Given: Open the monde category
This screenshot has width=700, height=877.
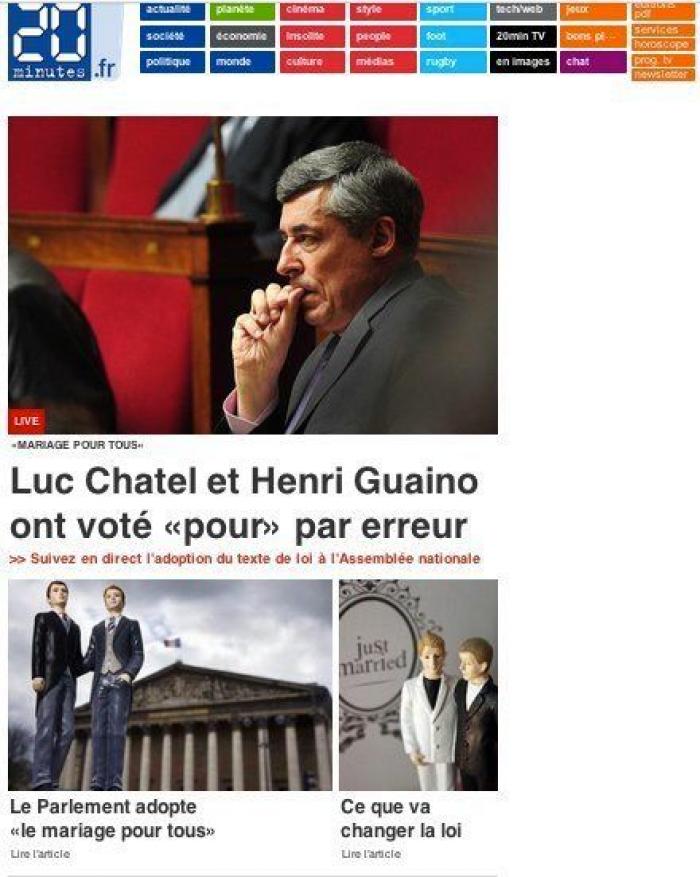Looking at the screenshot, I should pos(242,62).
